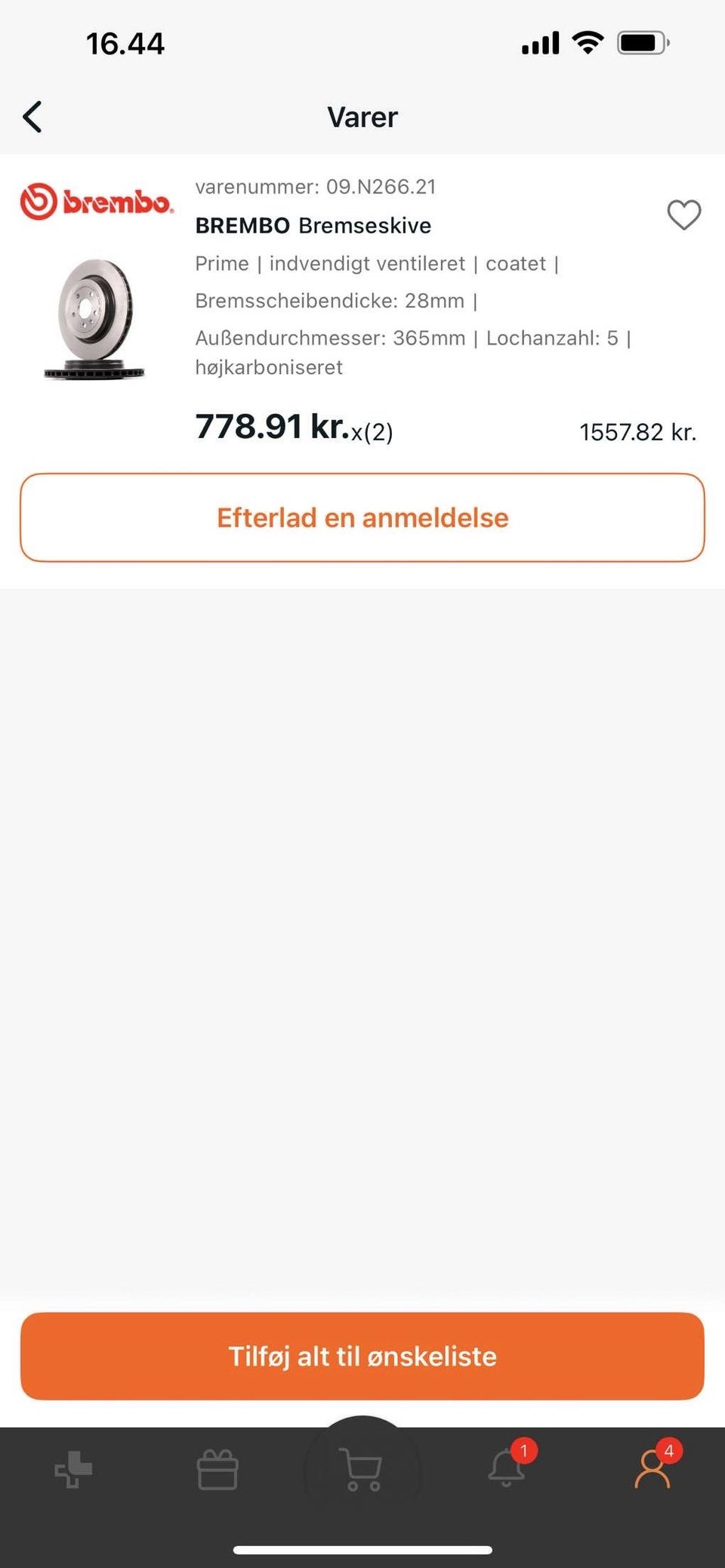Switch to the car parts home tab
The width and height of the screenshot is (725, 1568).
pyautogui.click(x=73, y=1470)
